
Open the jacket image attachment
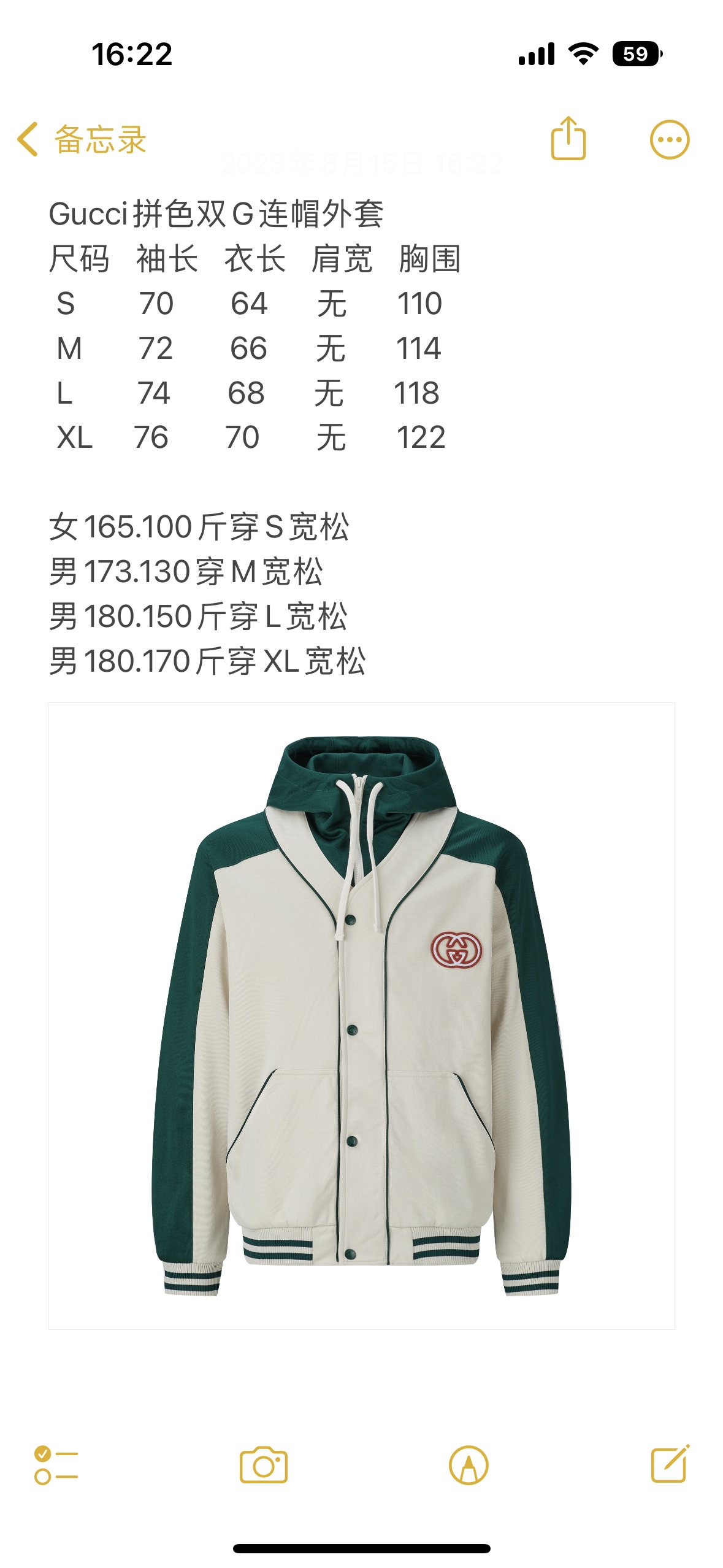tap(361, 1016)
